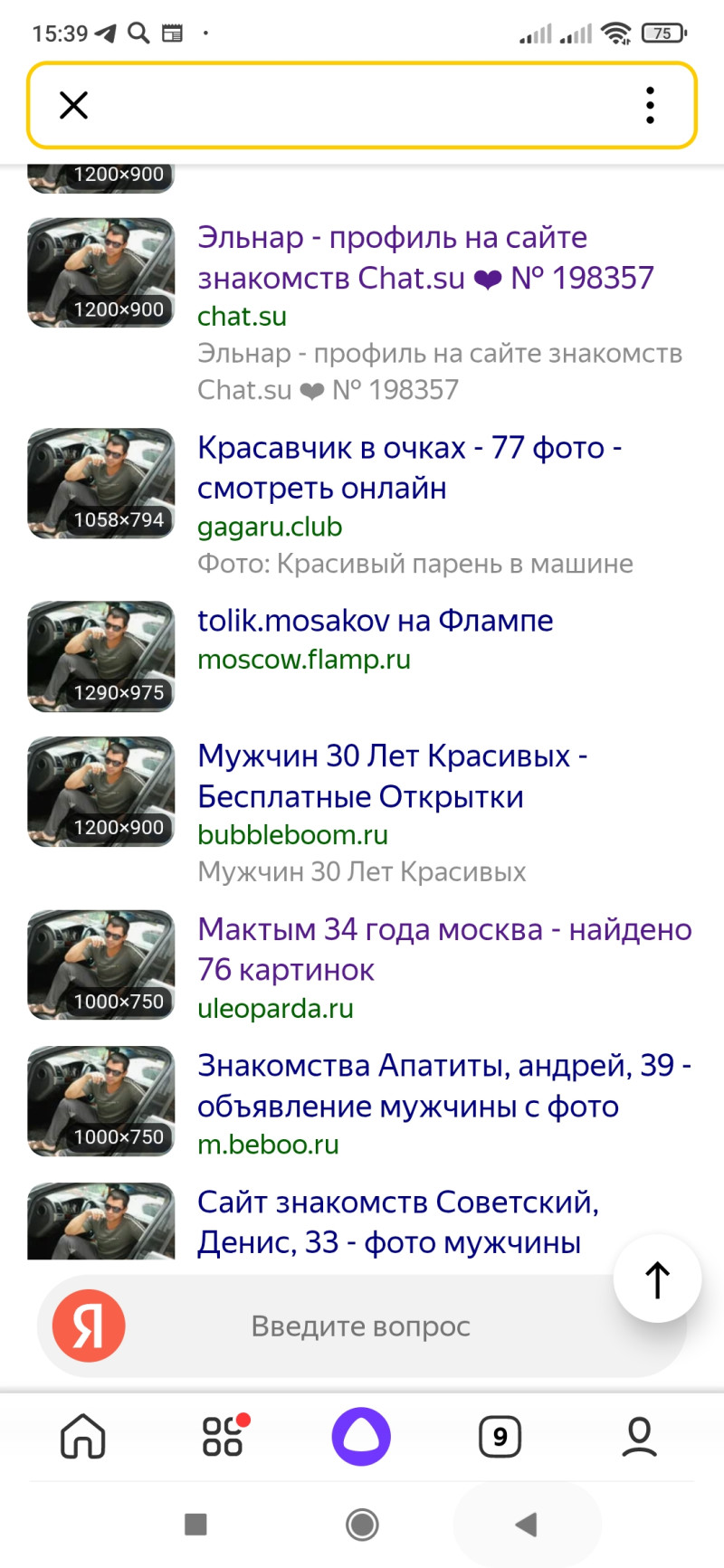Viewport: 724px width, 1568px height.
Task: Tap the system back button
Action: (x=526, y=1525)
